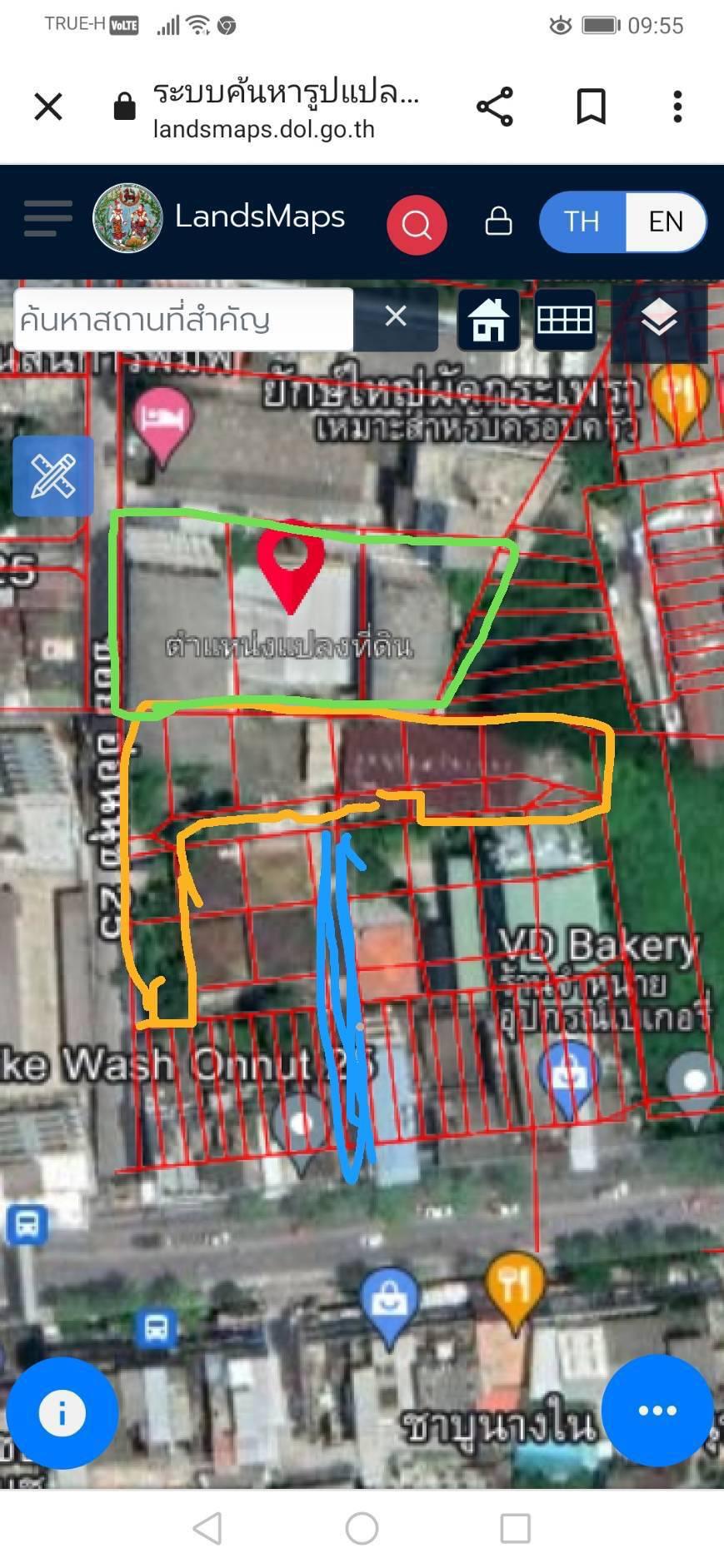
Task: Go back using the system back button
Action: [207, 1528]
